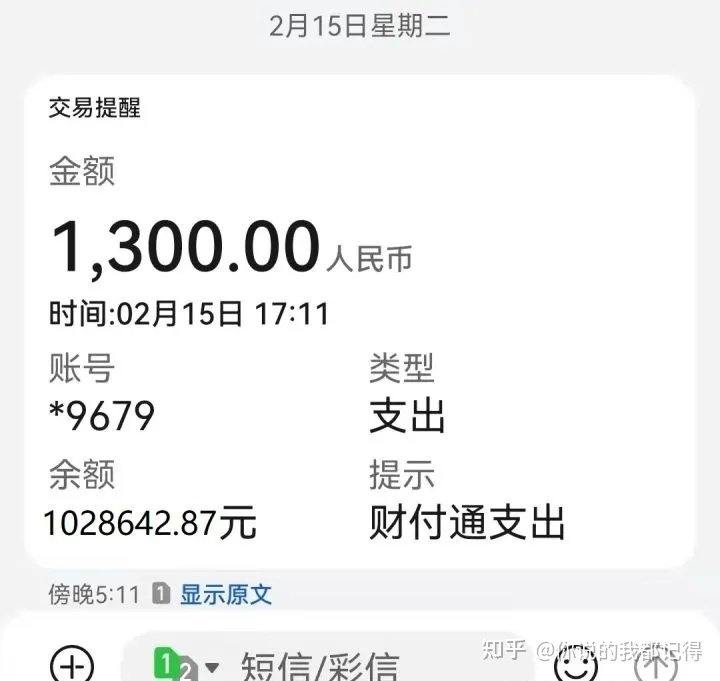Tap 显示原文 to show original message

coord(225,594)
